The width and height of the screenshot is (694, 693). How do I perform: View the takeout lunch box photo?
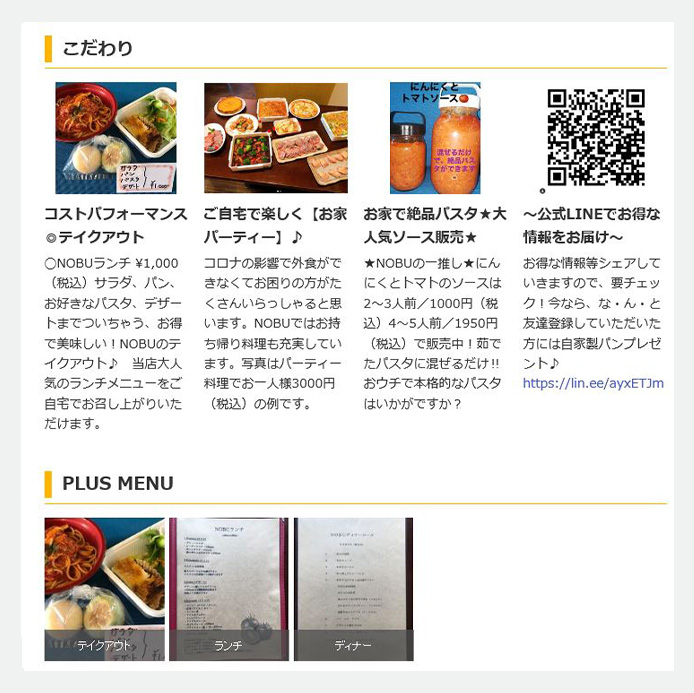(x=116, y=138)
